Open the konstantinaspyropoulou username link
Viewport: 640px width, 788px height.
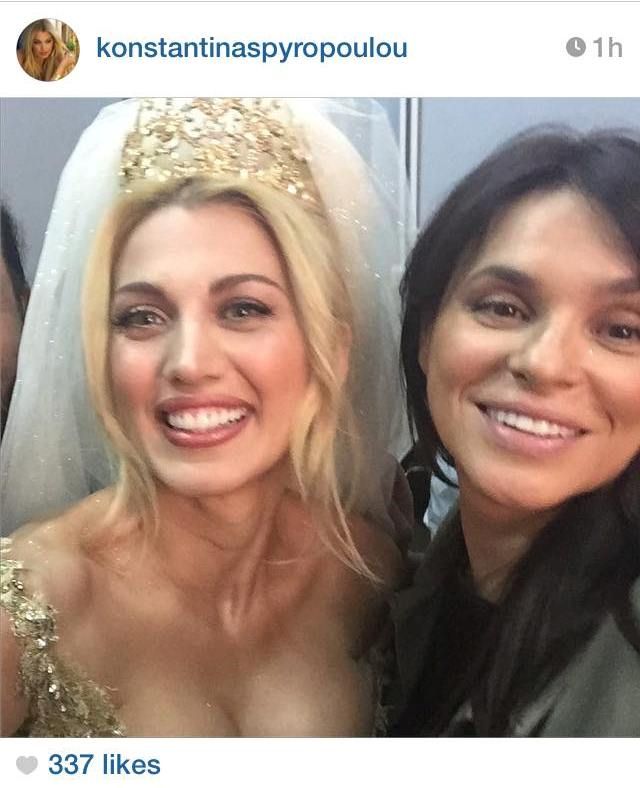251,48
